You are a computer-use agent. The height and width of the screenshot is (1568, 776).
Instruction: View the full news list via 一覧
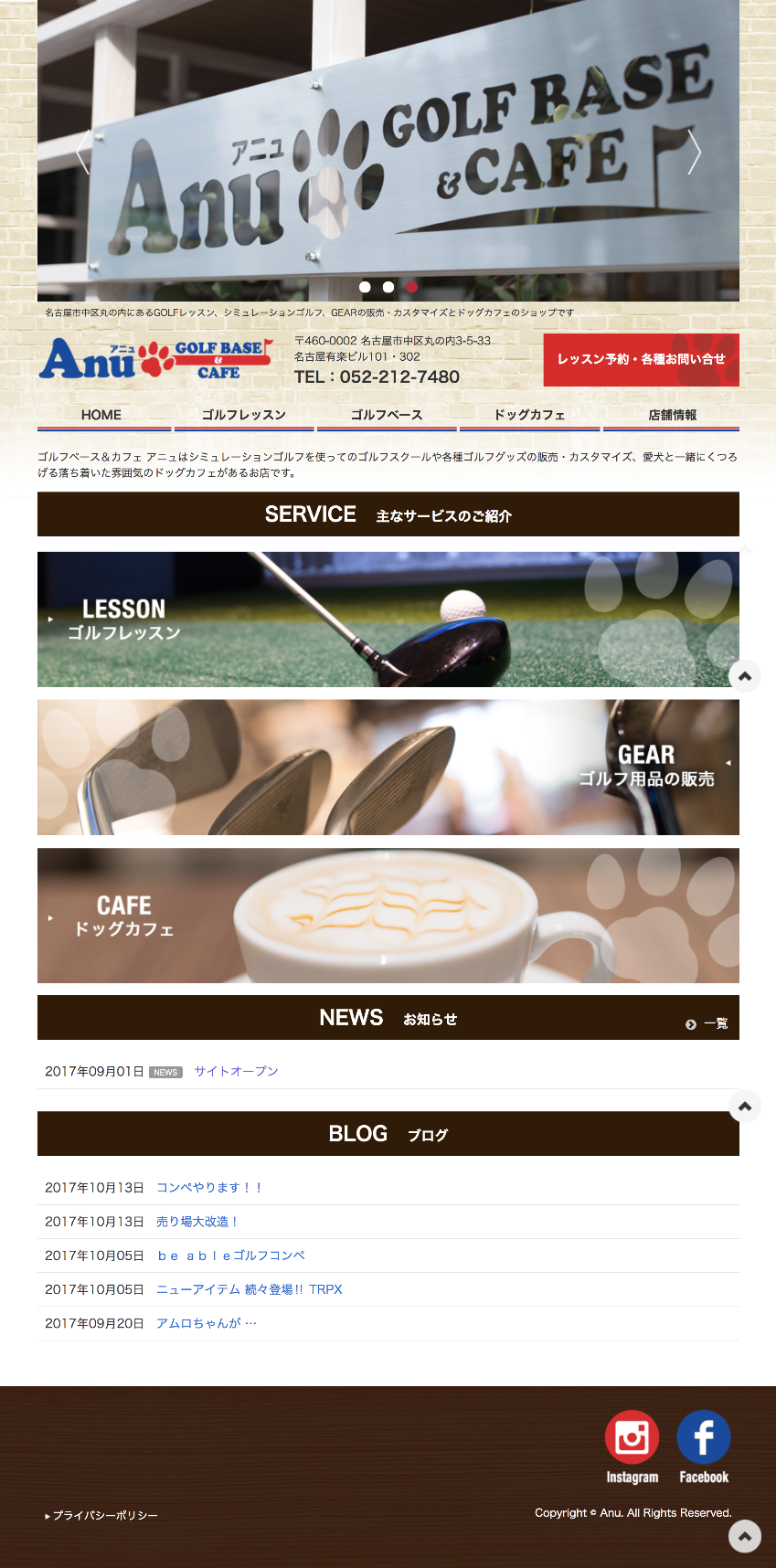tap(707, 1024)
